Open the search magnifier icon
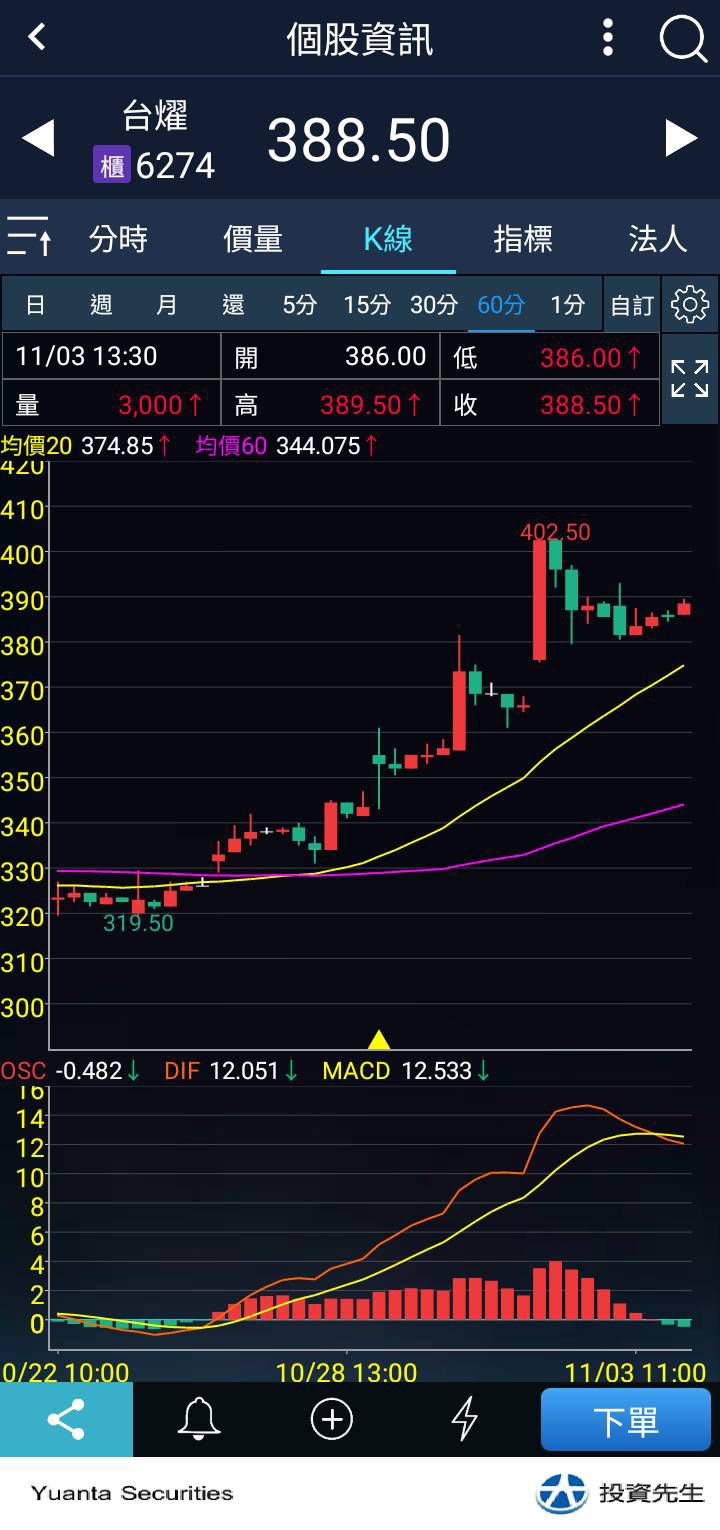 pyautogui.click(x=683, y=39)
